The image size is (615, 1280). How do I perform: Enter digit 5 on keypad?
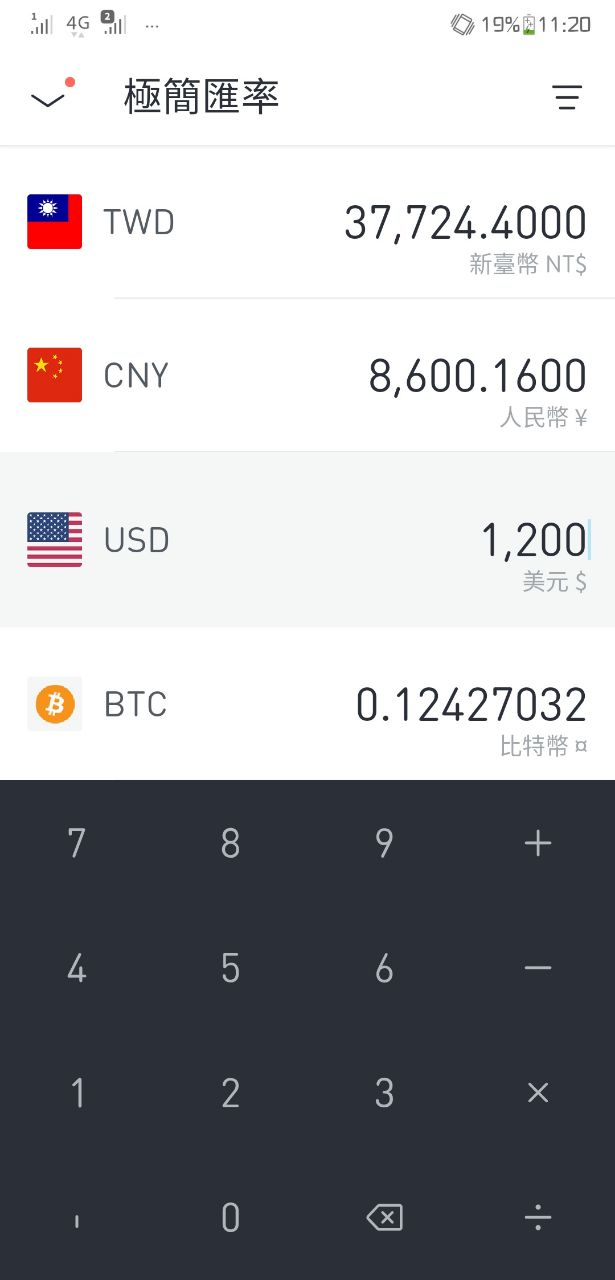[230, 968]
